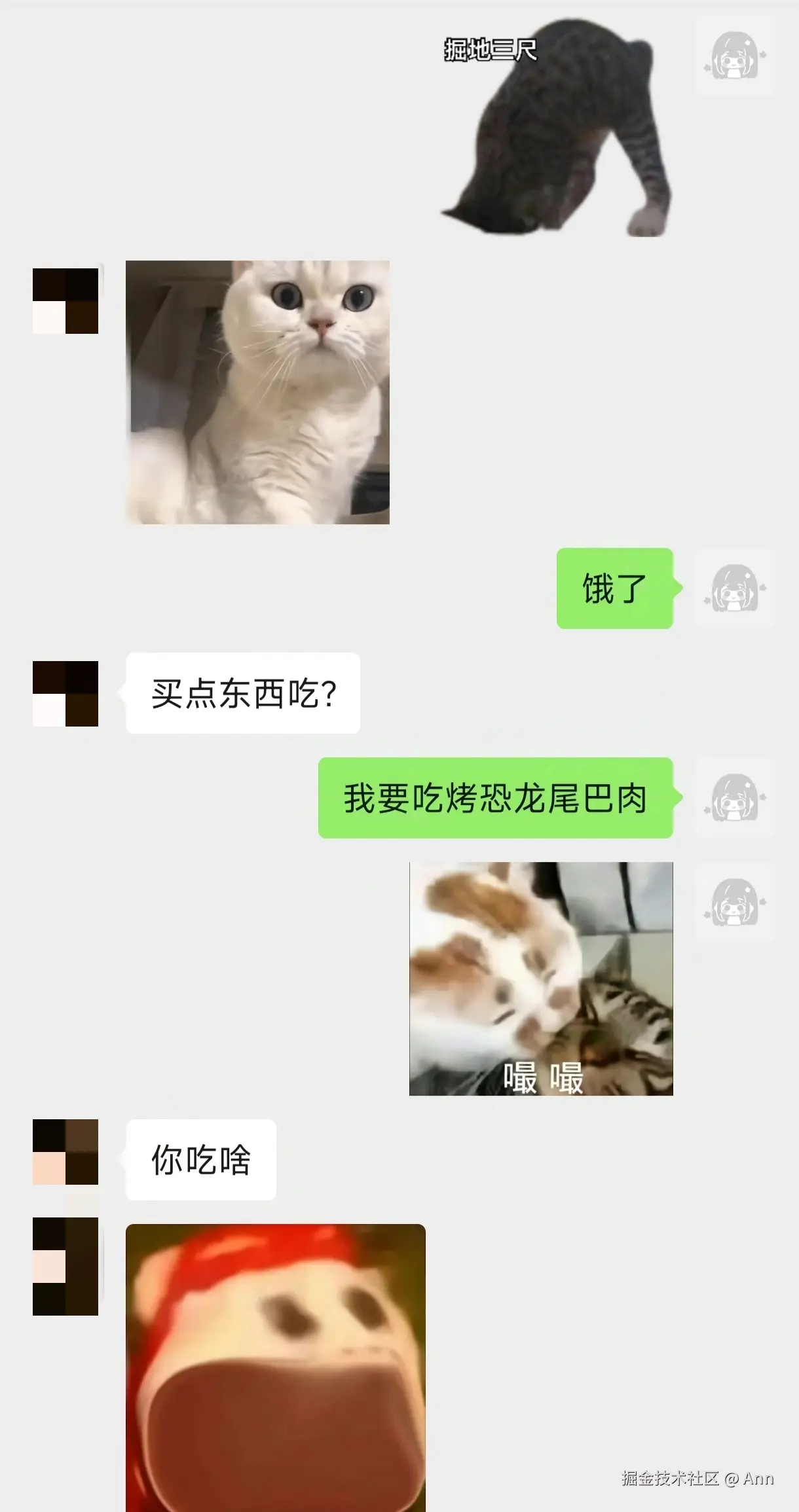Open the friend's avatar beside the white cat sticker

(x=65, y=301)
